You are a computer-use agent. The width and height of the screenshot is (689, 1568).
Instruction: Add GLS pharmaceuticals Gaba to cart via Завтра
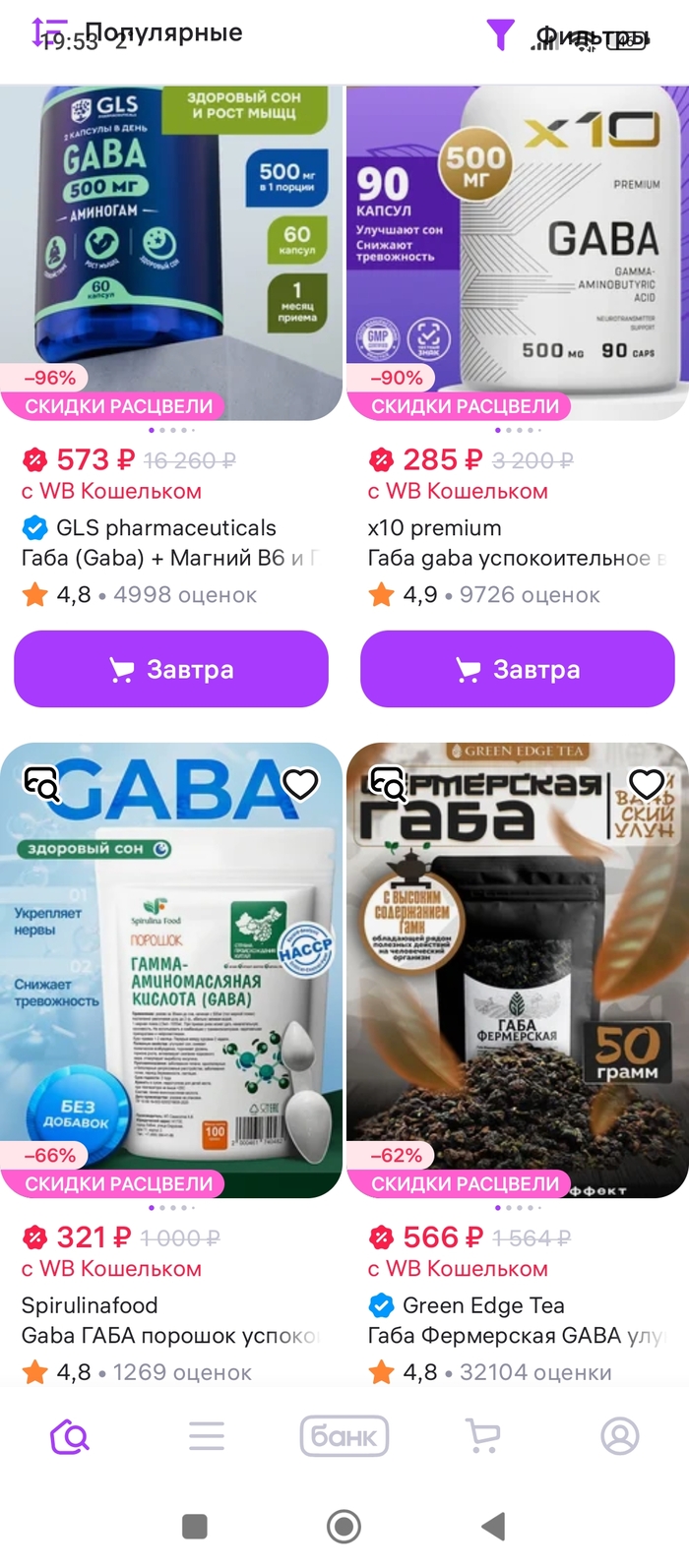[x=171, y=669]
